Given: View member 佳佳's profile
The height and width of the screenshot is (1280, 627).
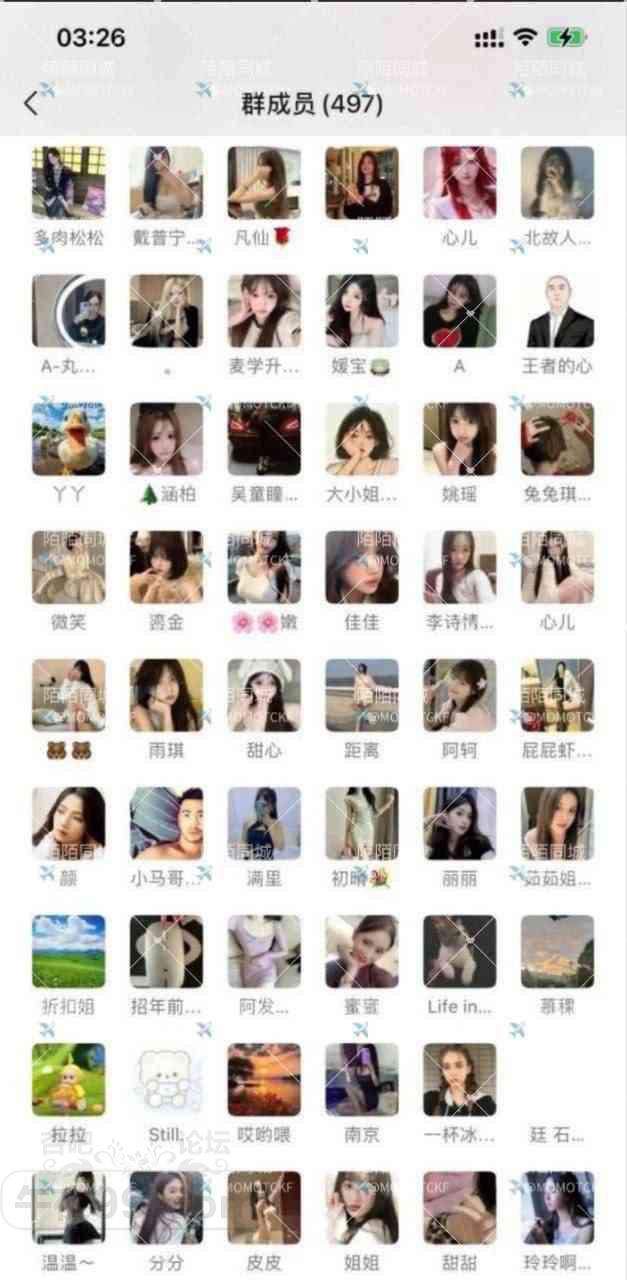Looking at the screenshot, I should (x=361, y=567).
